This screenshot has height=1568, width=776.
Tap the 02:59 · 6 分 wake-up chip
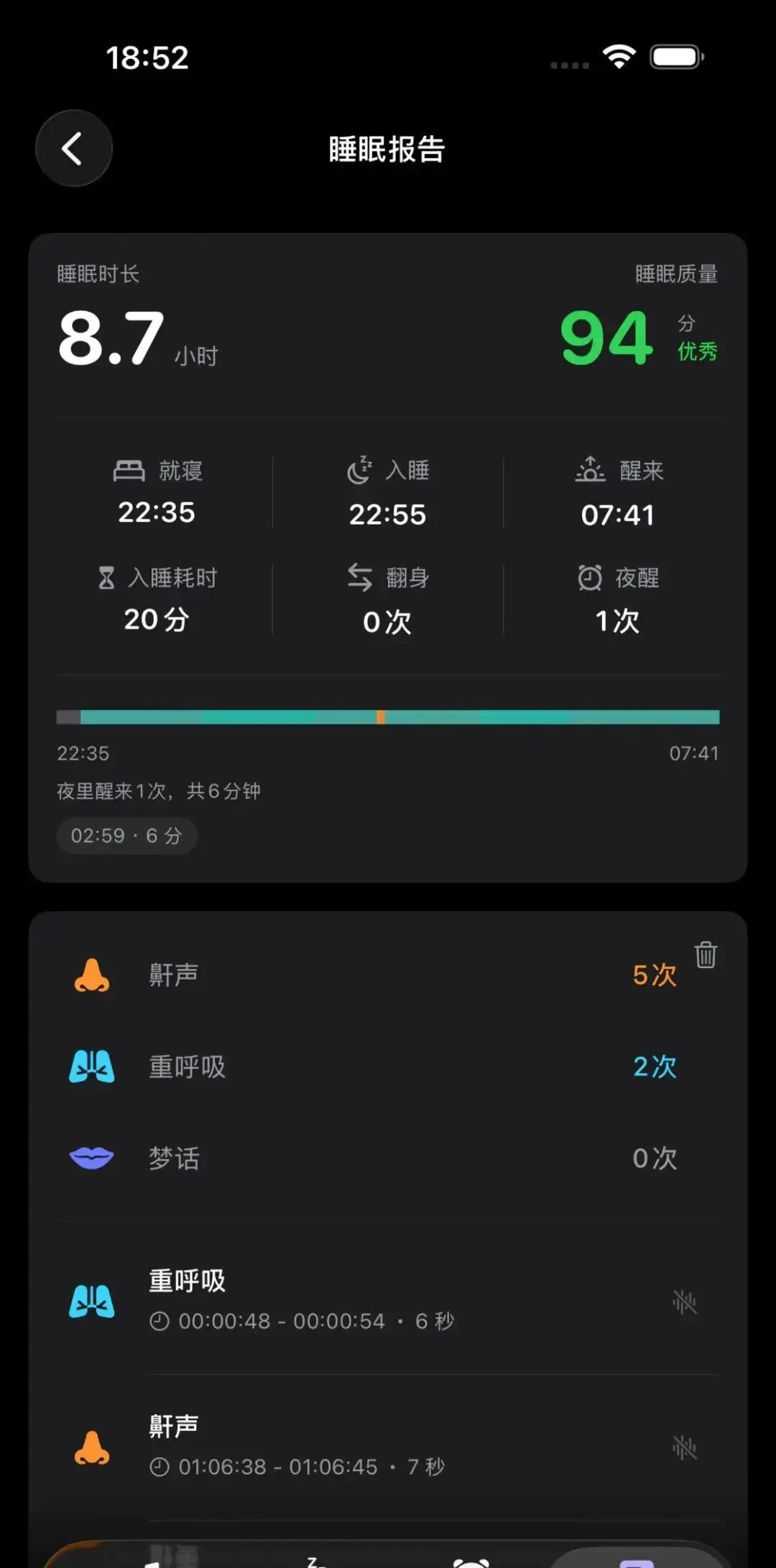click(126, 836)
